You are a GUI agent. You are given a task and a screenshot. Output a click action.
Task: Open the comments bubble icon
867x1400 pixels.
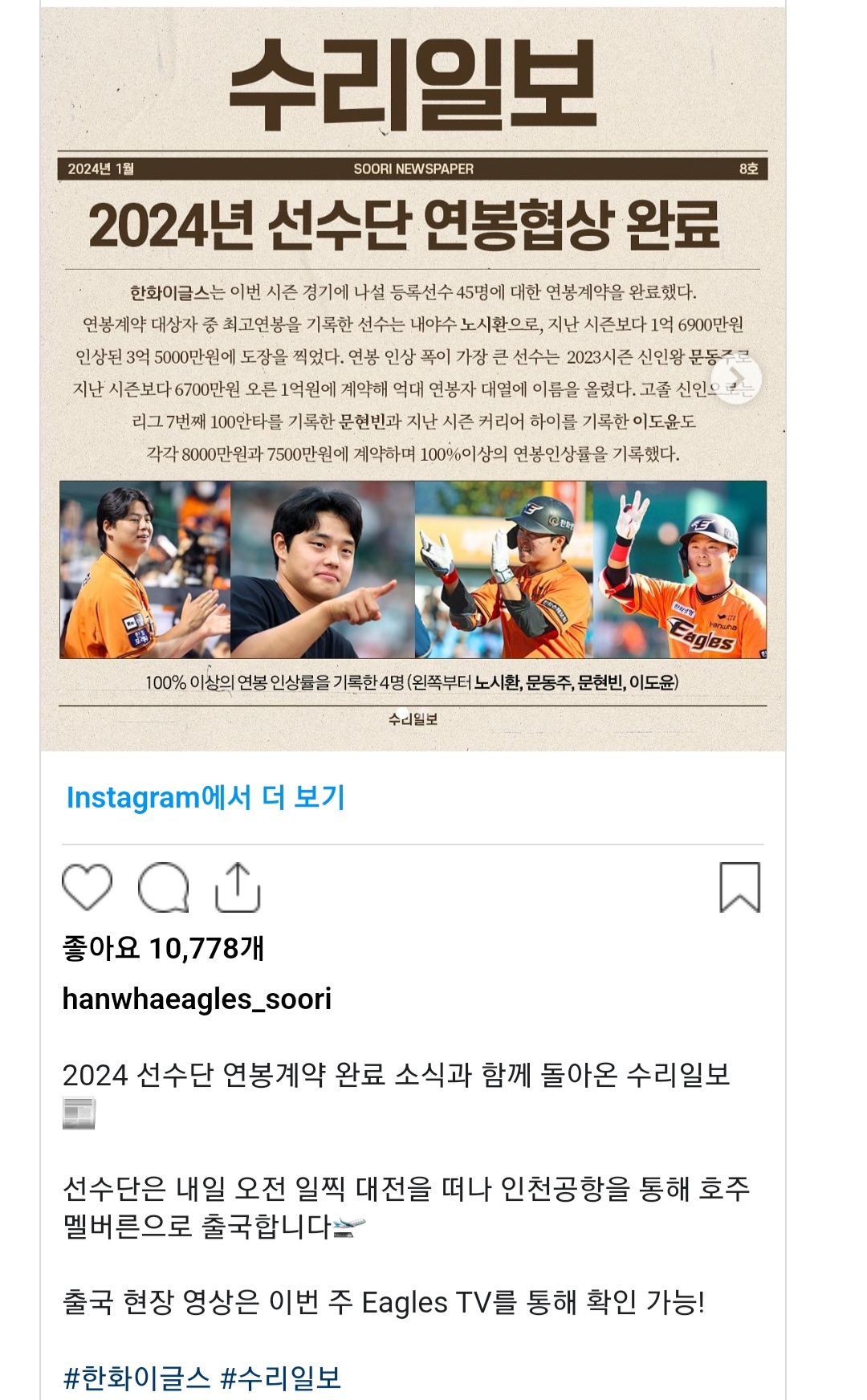pyautogui.click(x=163, y=888)
